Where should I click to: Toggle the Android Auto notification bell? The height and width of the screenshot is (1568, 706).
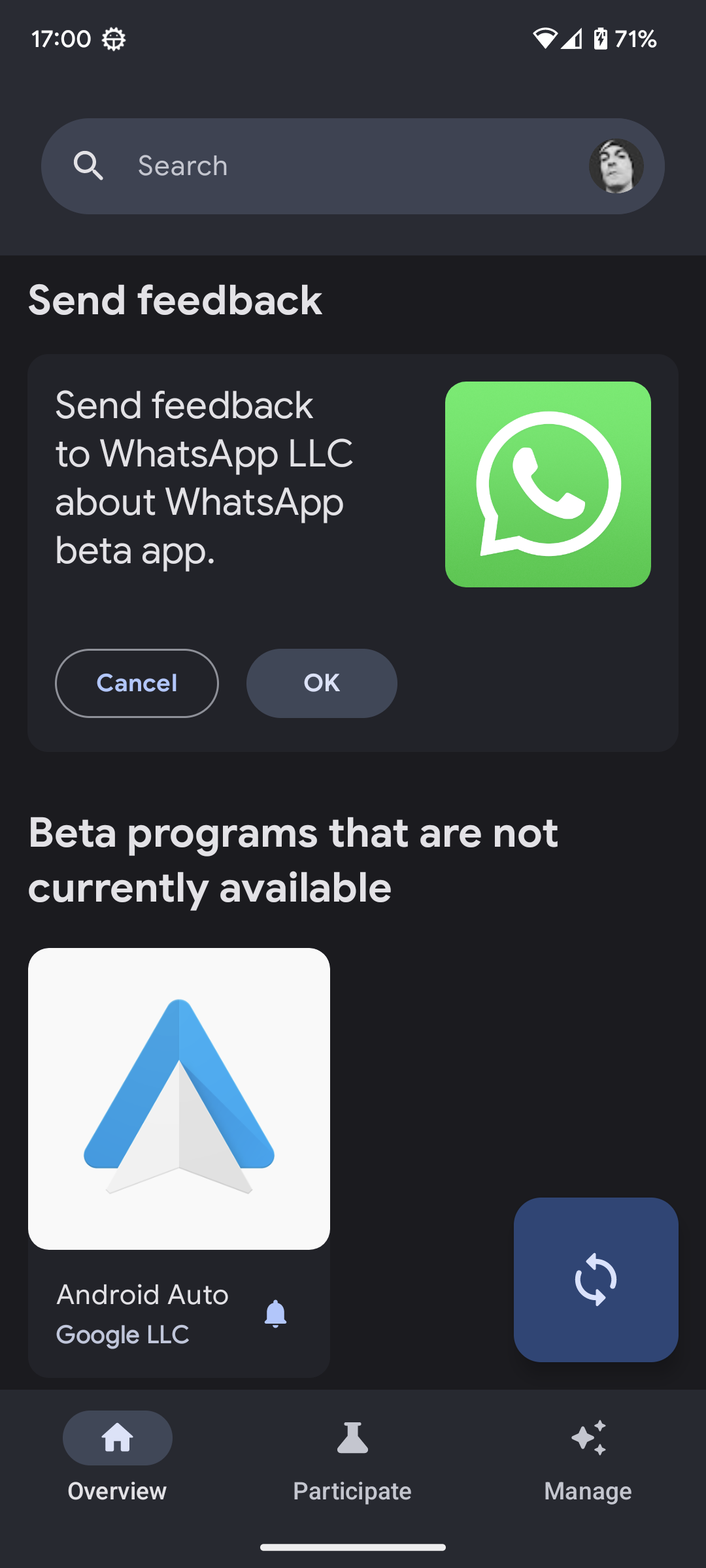(x=275, y=1313)
